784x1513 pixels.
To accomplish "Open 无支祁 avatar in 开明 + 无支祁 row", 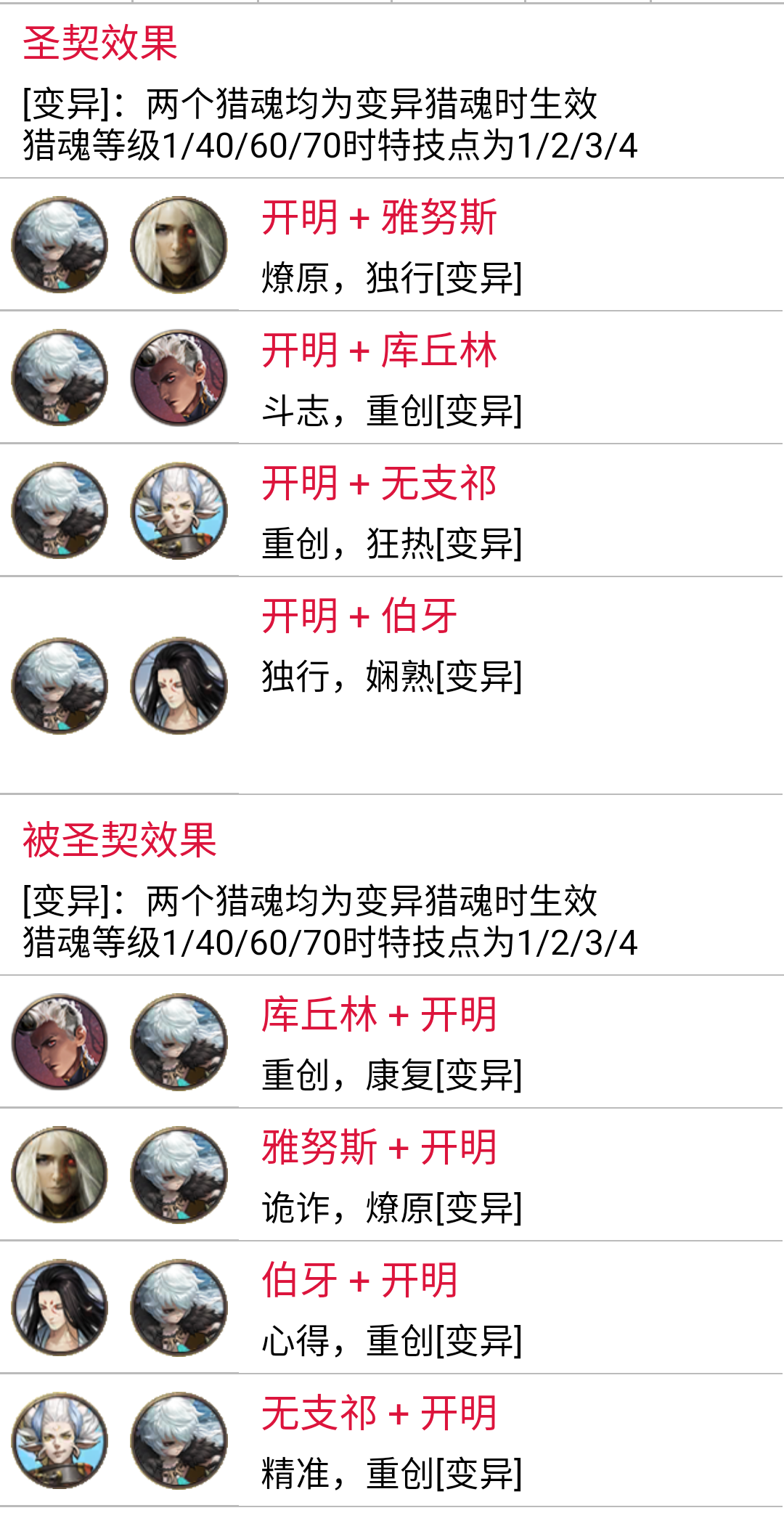I will coord(179,510).
